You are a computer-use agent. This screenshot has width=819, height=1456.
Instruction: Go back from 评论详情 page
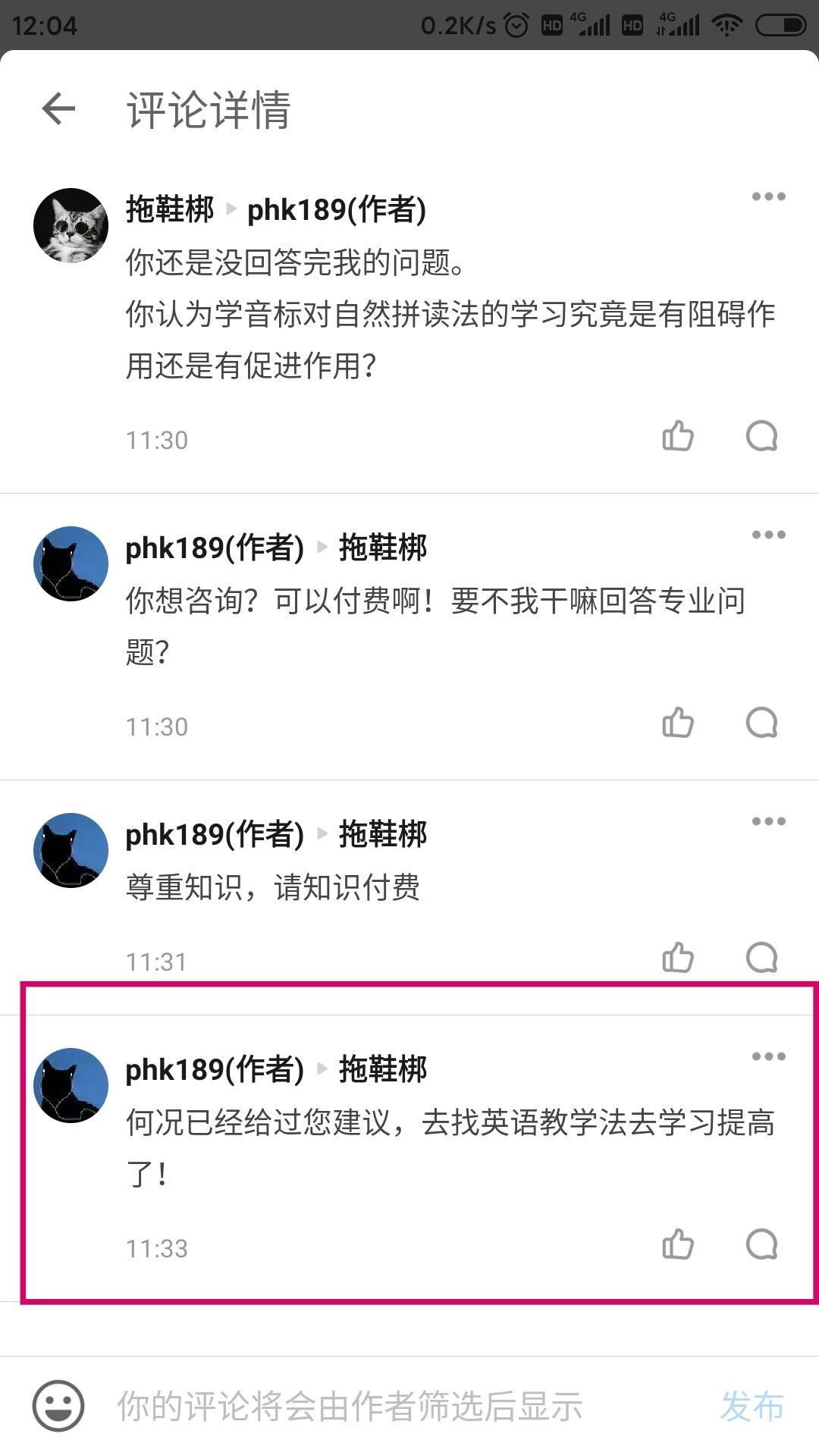58,108
